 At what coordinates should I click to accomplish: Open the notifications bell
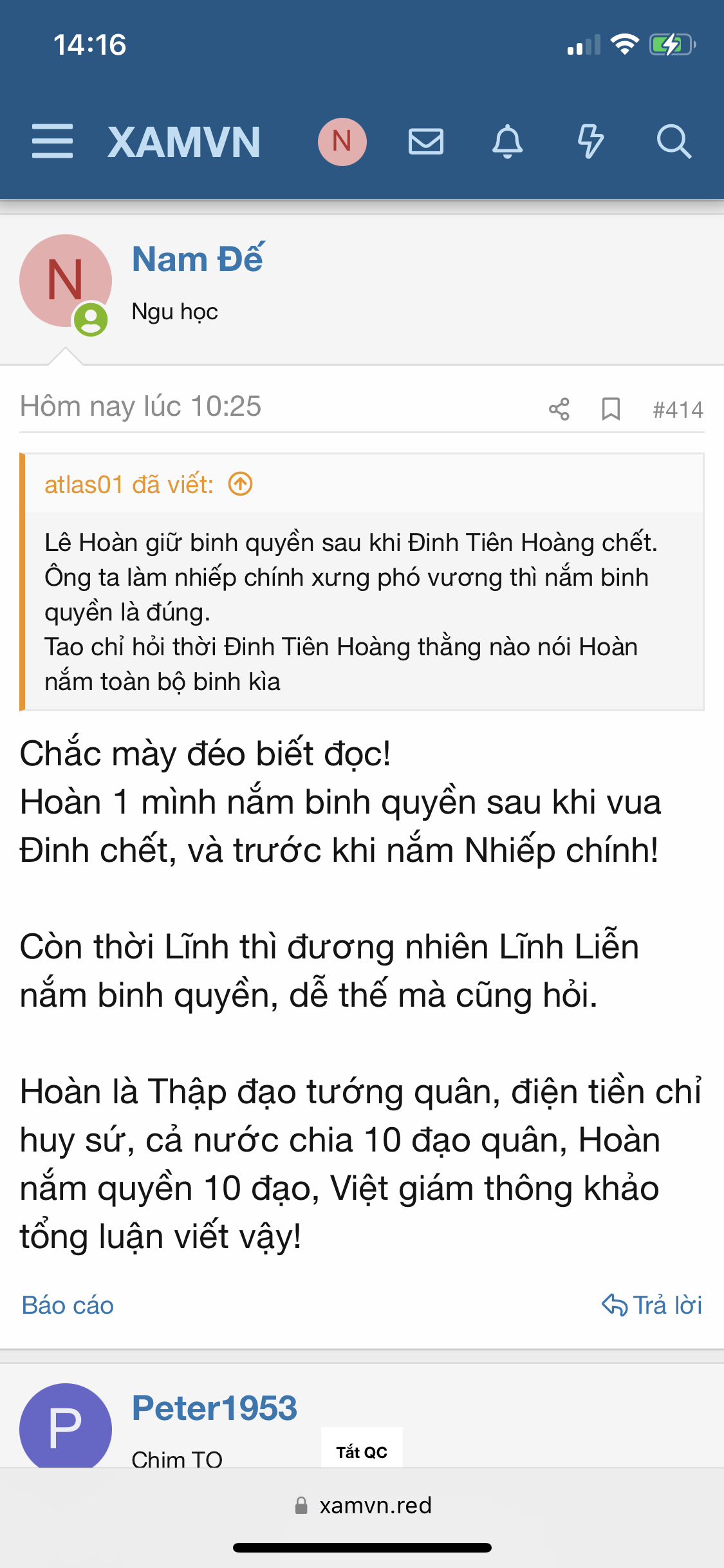pos(508,142)
